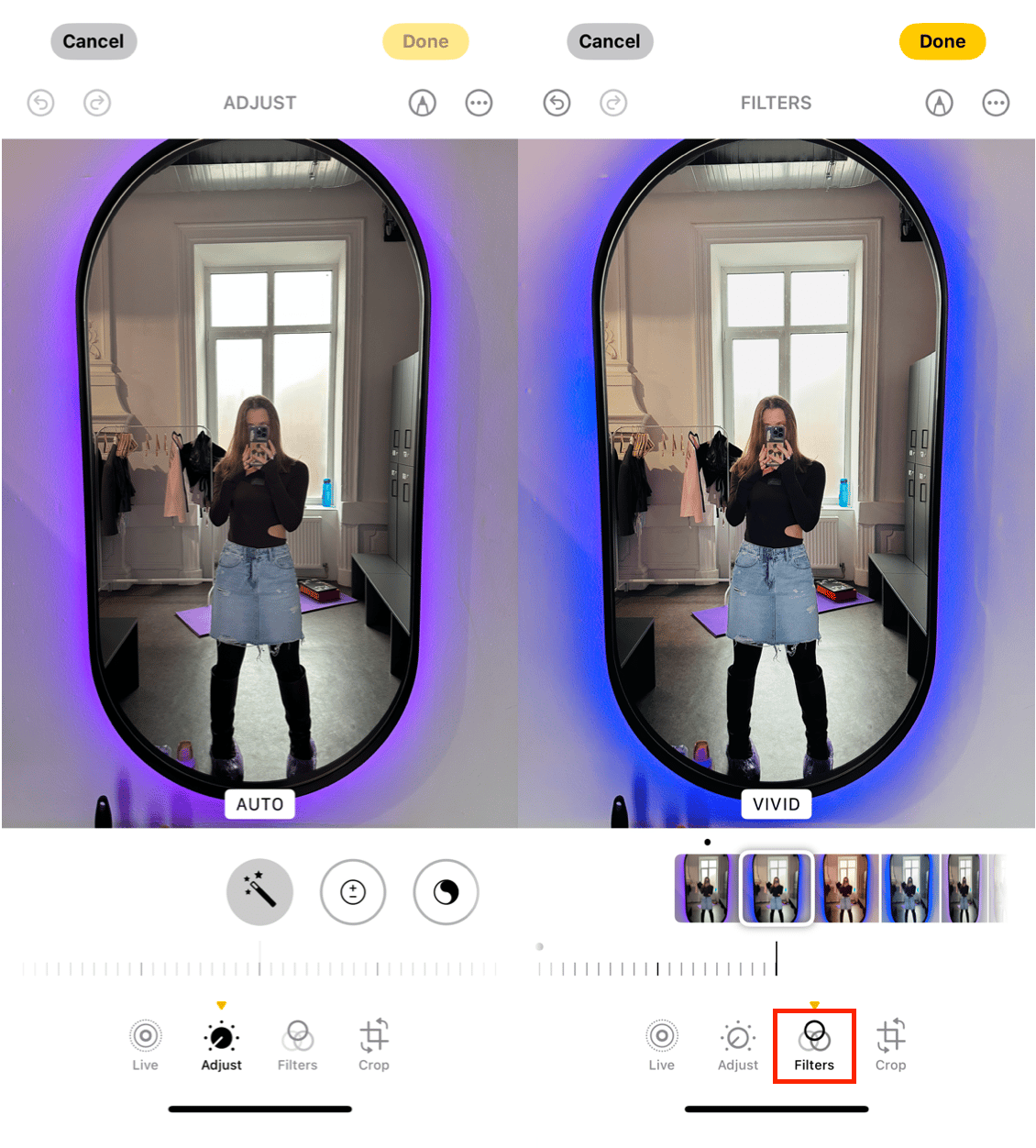Switch to Live tab on the Adjust screen
Image resolution: width=1036 pixels, height=1148 pixels.
pos(145,1045)
